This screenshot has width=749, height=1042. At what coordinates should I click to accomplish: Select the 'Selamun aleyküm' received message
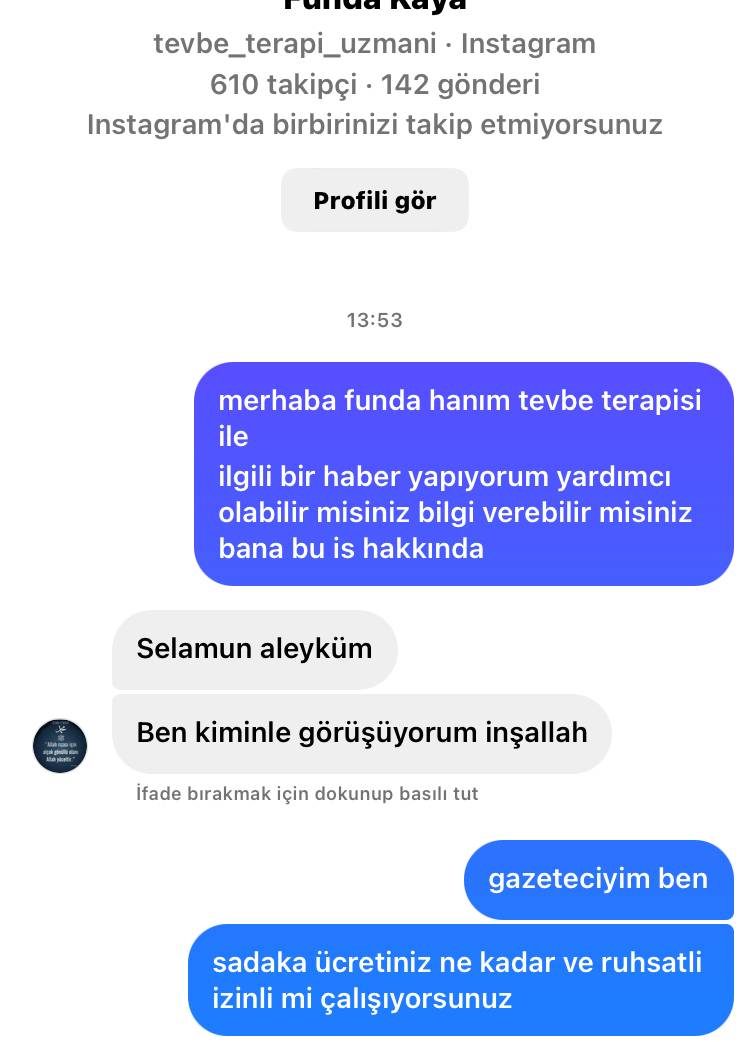(x=254, y=649)
